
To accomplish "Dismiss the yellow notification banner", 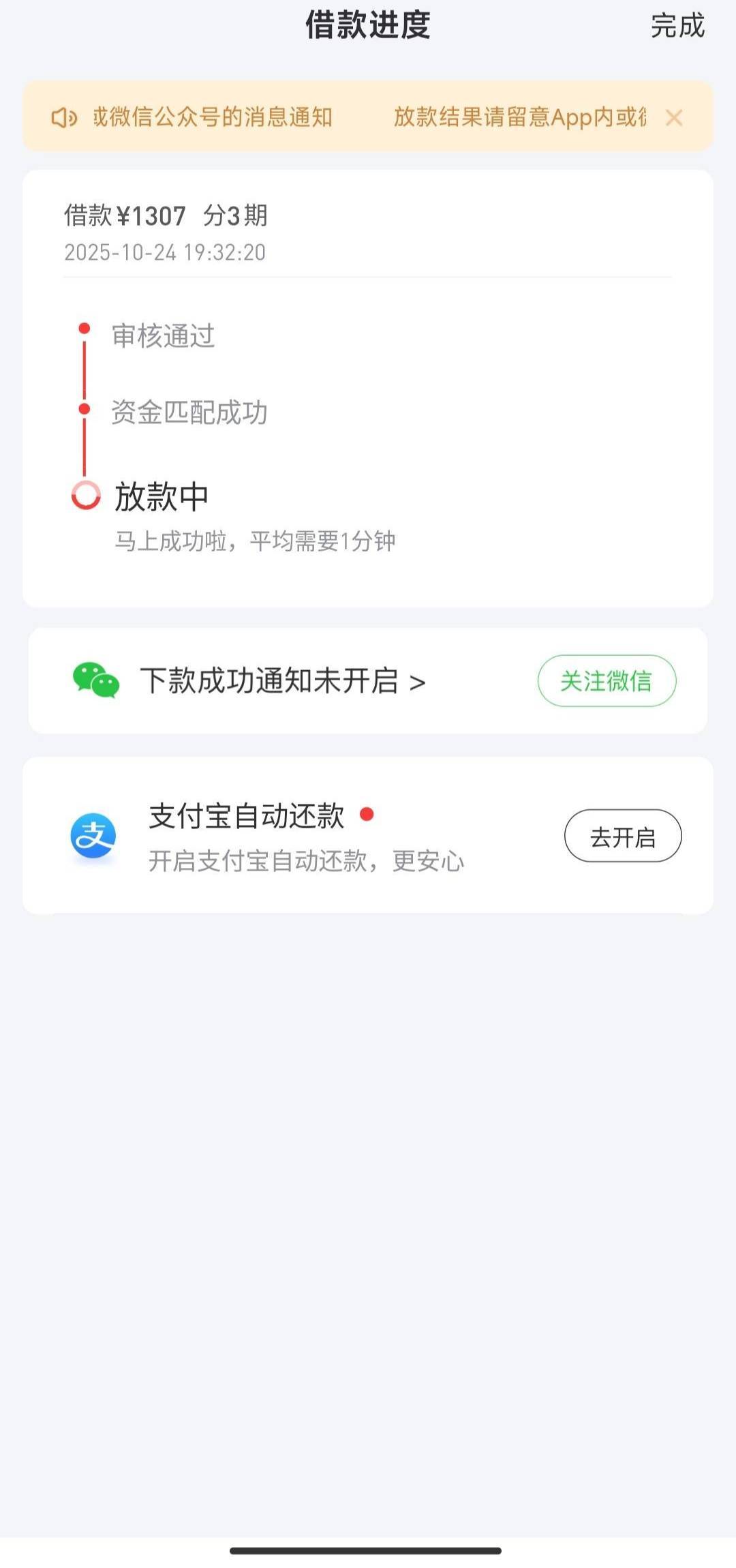I will click(x=673, y=118).
